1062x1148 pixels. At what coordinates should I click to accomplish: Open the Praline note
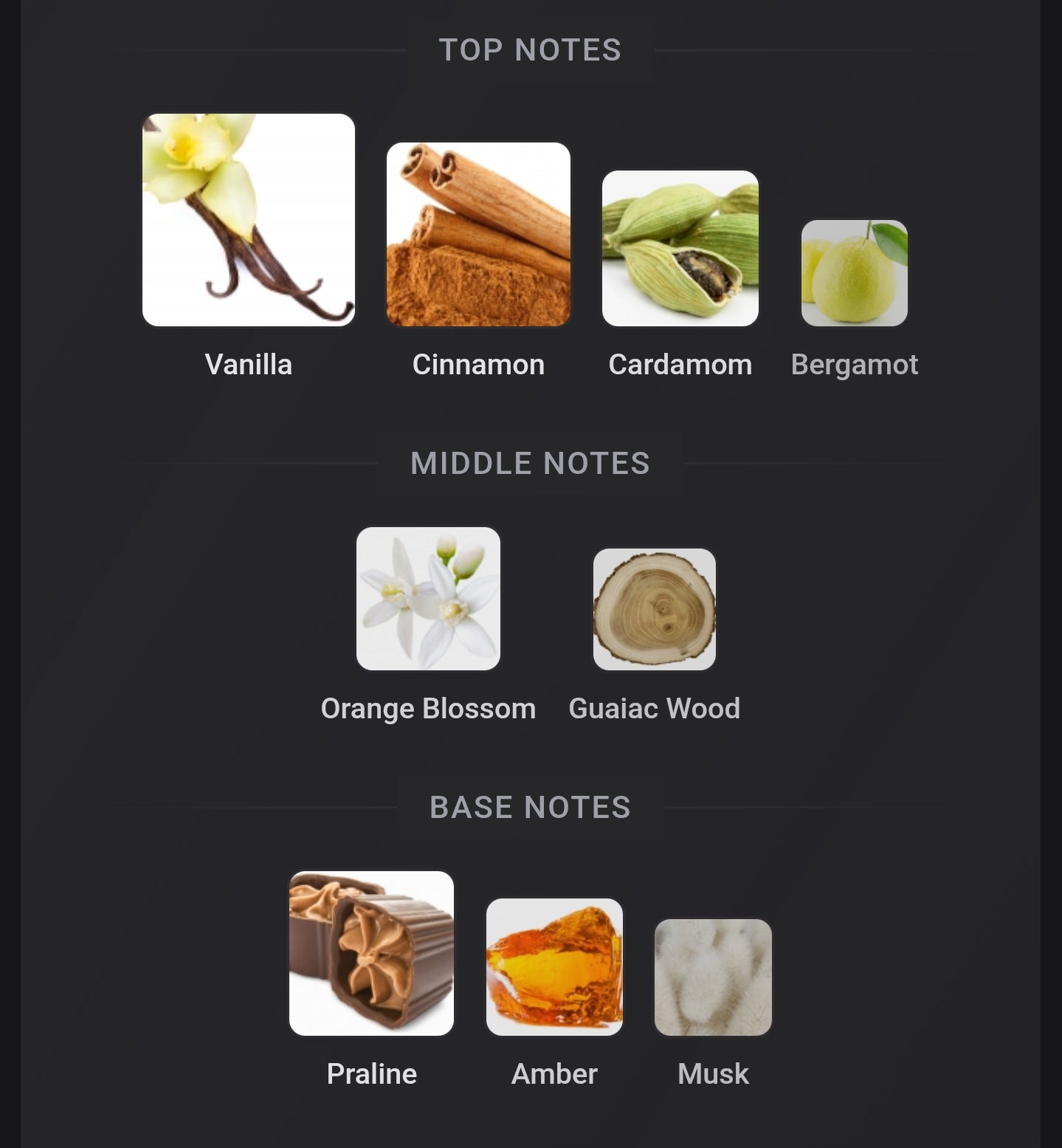(371, 953)
